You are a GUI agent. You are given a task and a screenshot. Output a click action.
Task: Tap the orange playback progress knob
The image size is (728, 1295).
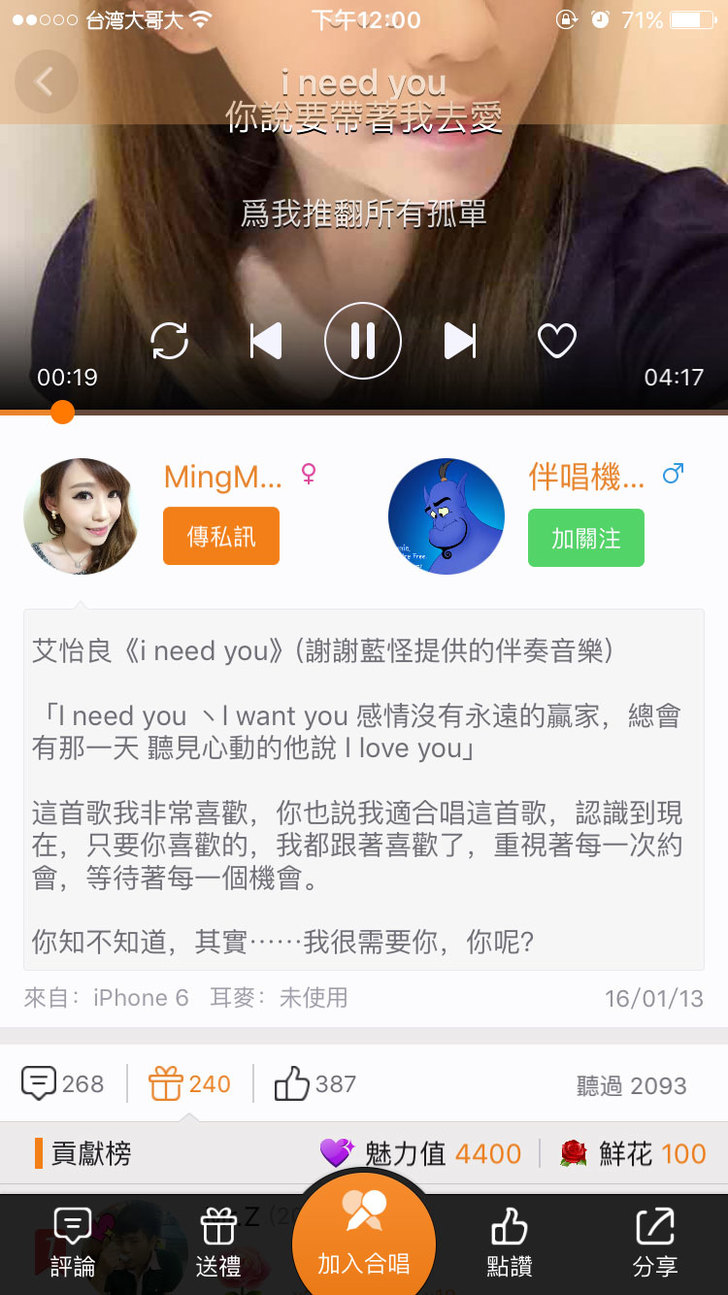click(62, 411)
